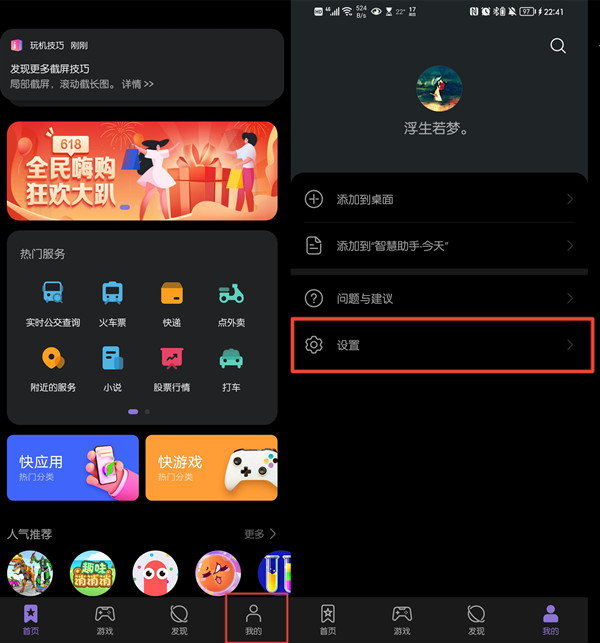Screen dimensions: 600x643
Task: Open 问题与建议 feedback row
Action: coord(441,298)
